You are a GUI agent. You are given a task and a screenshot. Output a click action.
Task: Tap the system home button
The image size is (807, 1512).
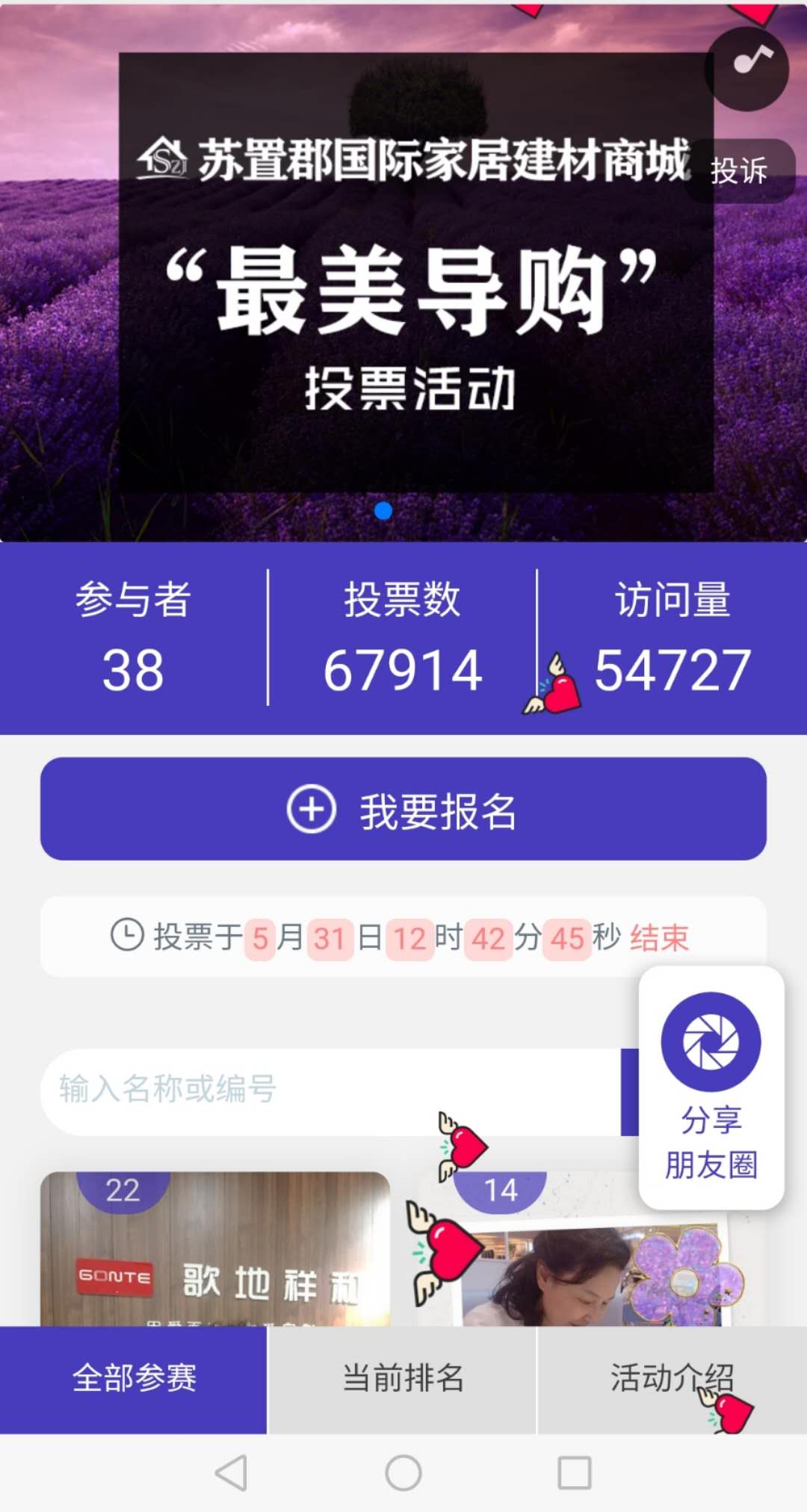[x=403, y=1473]
